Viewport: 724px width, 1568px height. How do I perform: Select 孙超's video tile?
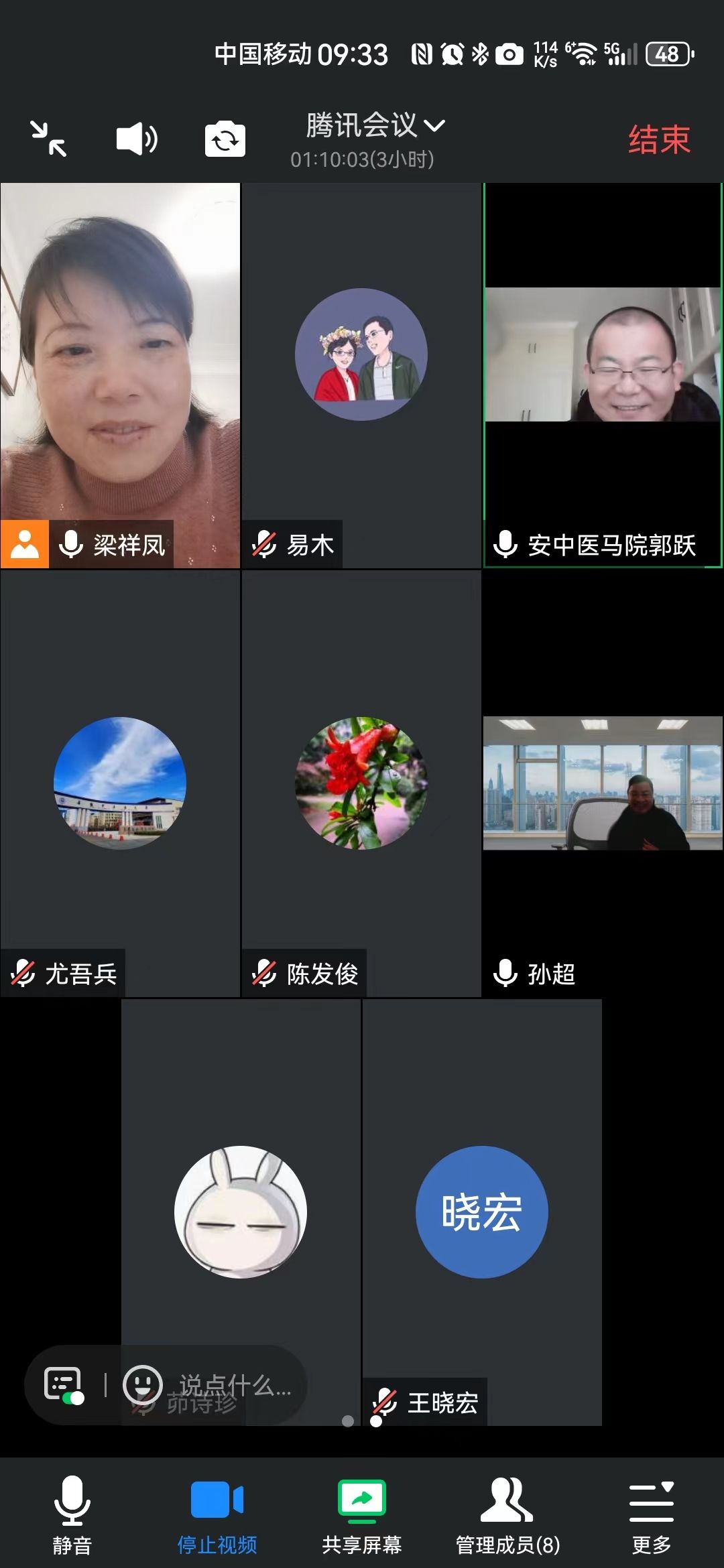pyautogui.click(x=603, y=783)
